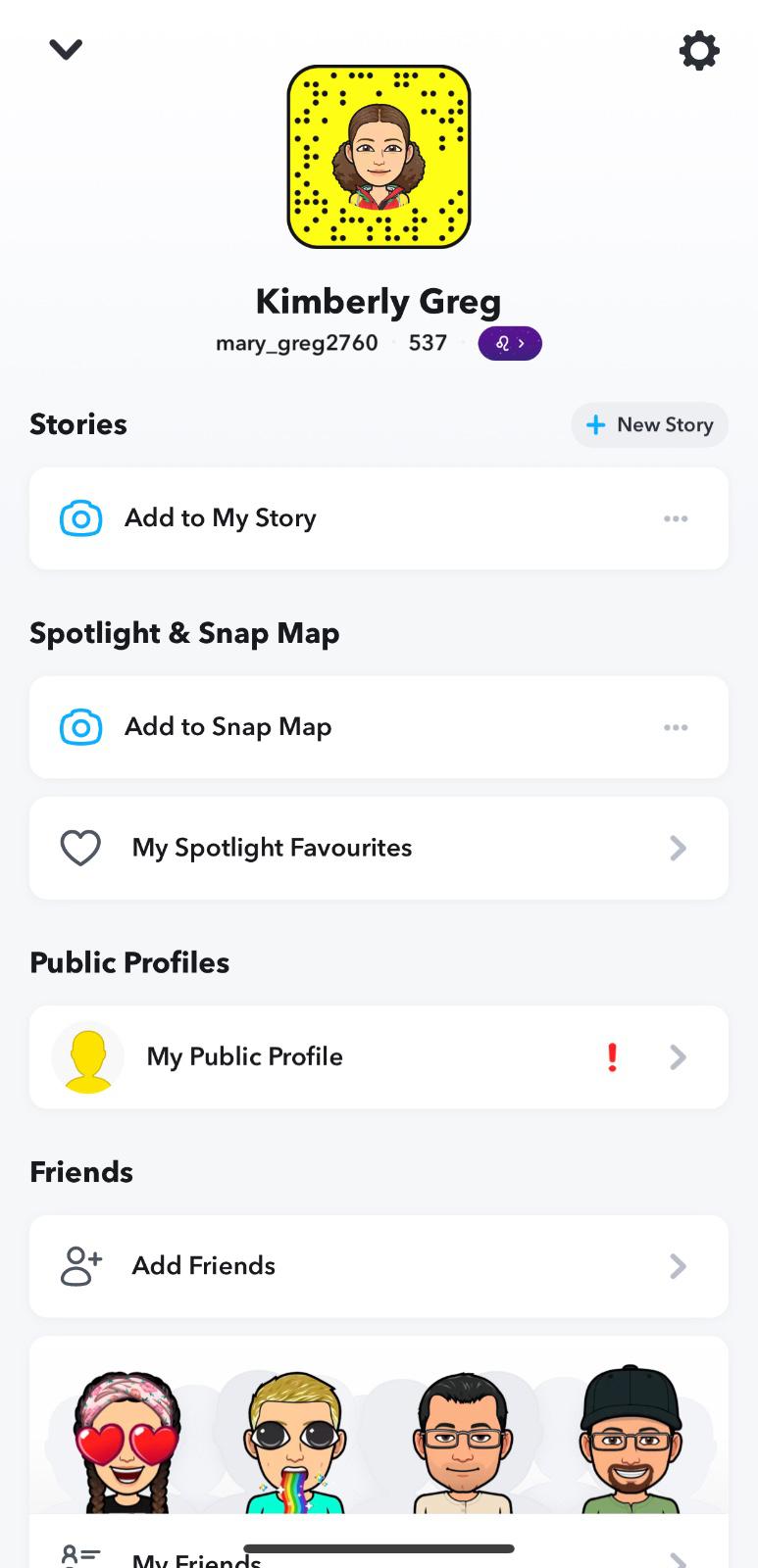Open the Snapcode with Bitmoji avatar

click(379, 157)
